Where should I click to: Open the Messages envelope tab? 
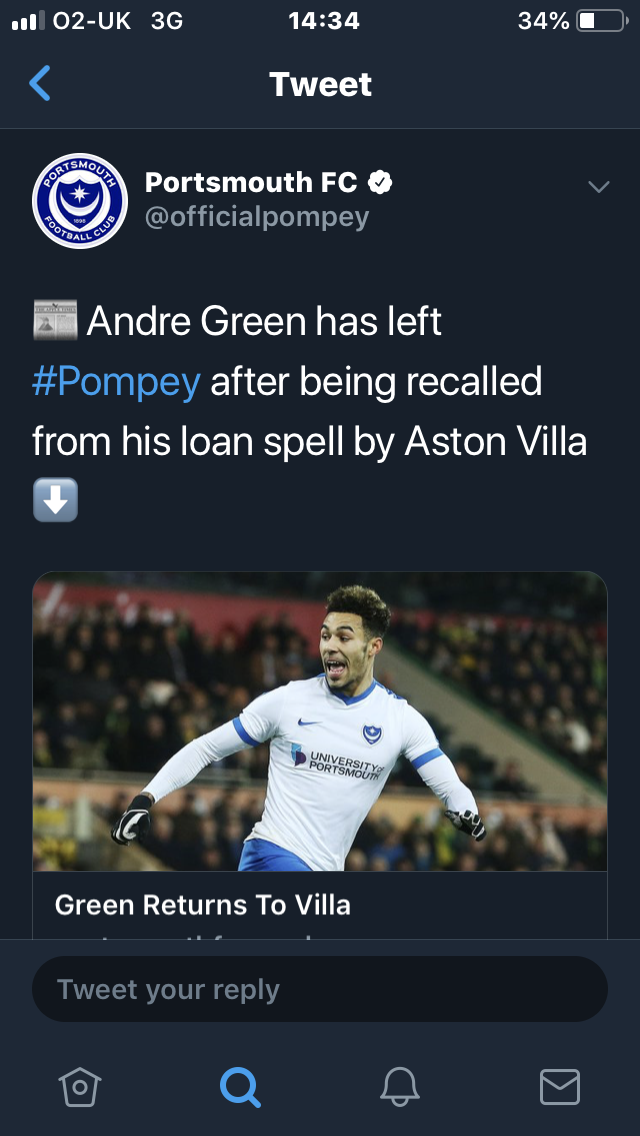tap(559, 1085)
